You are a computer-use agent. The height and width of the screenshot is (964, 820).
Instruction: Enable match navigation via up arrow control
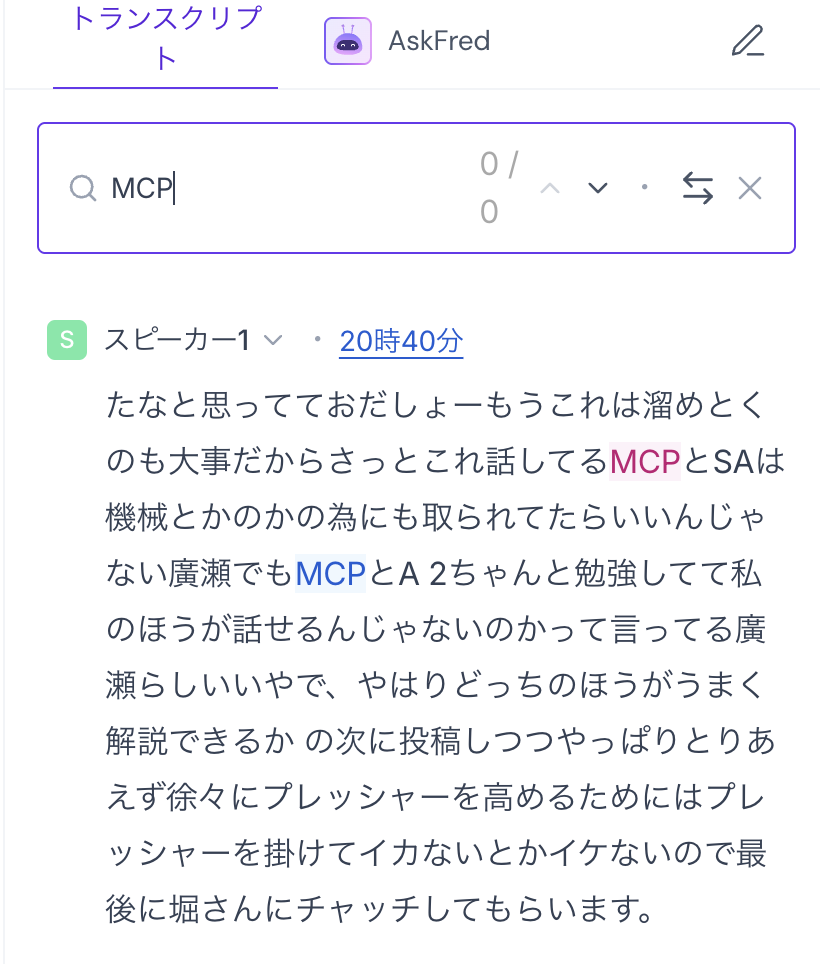click(549, 188)
